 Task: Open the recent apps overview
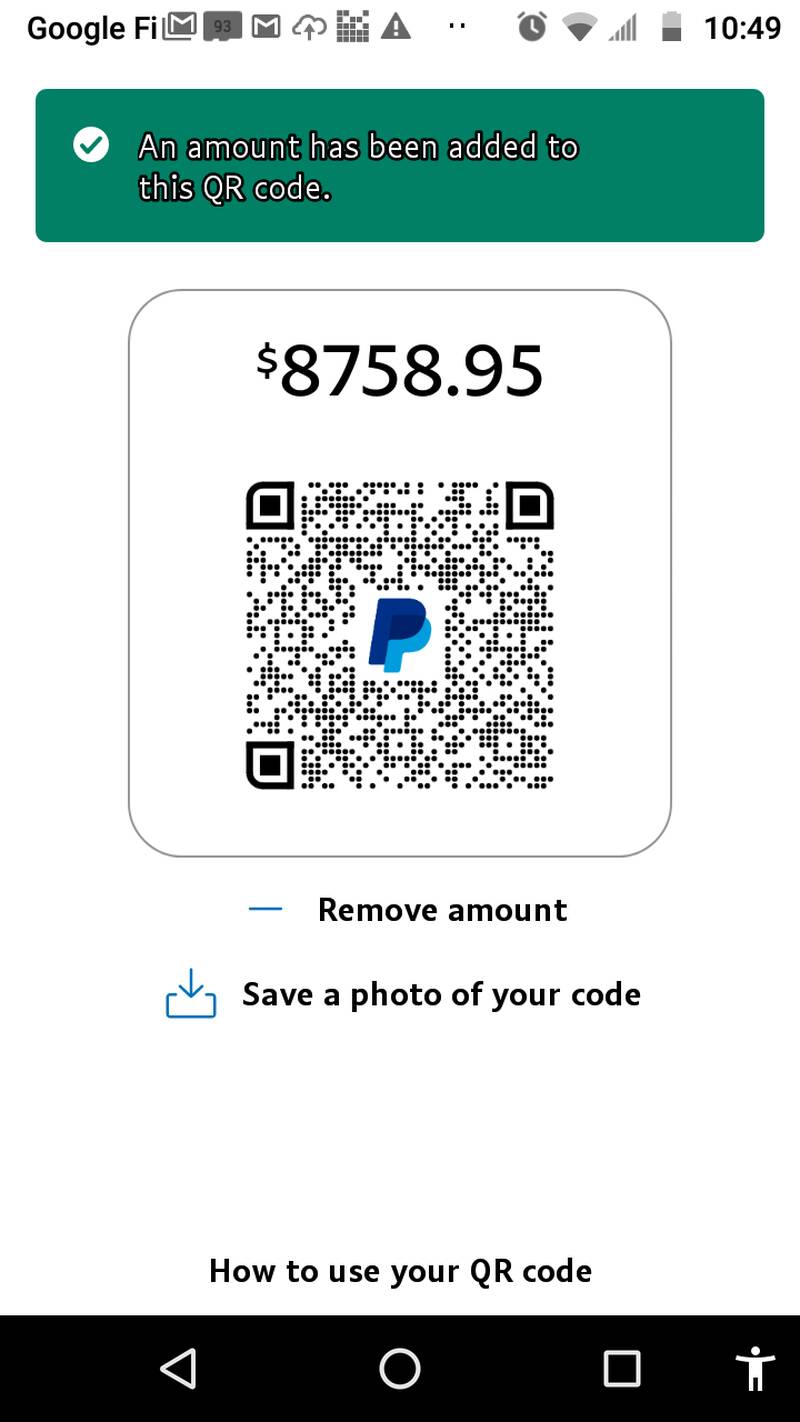(621, 1368)
